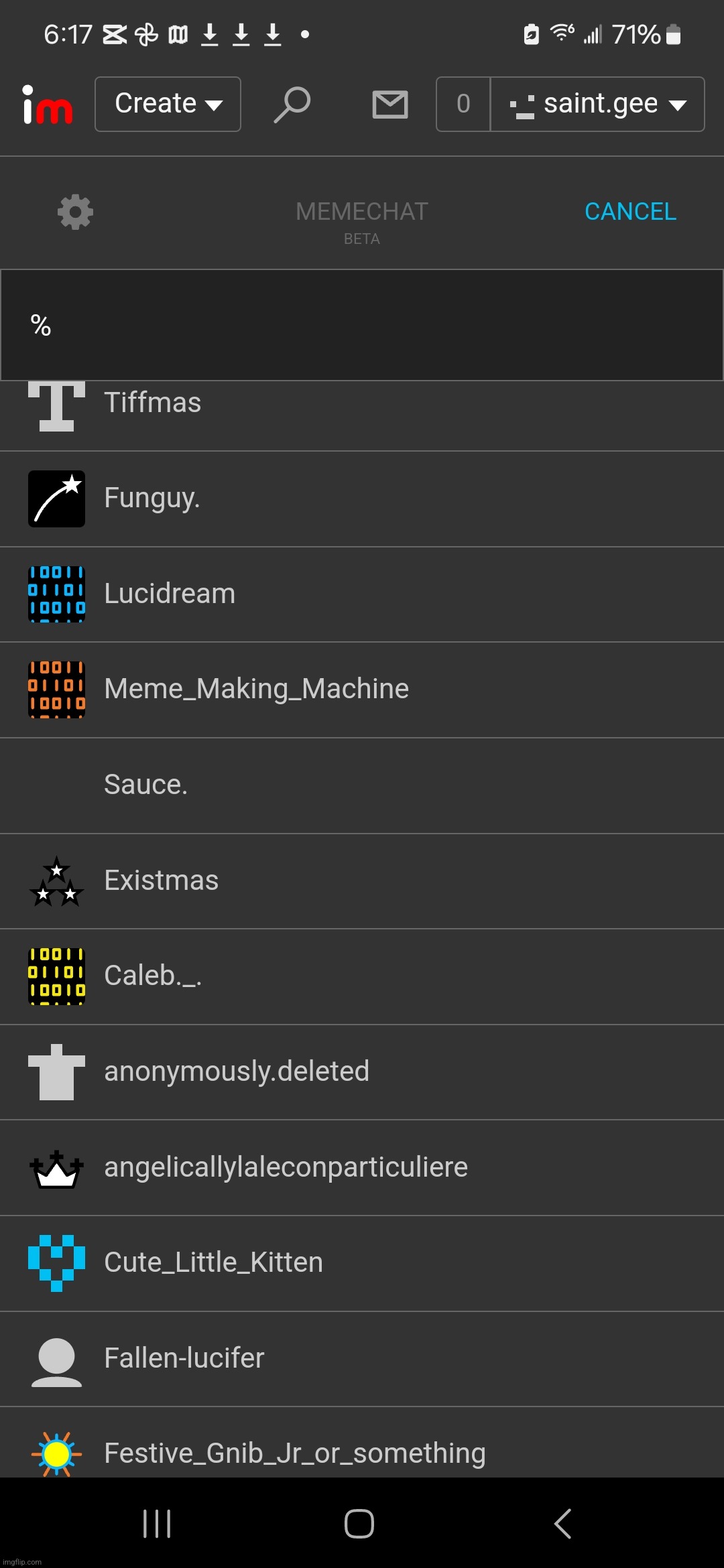
Task: Select user Sauce.
Action: click(146, 785)
